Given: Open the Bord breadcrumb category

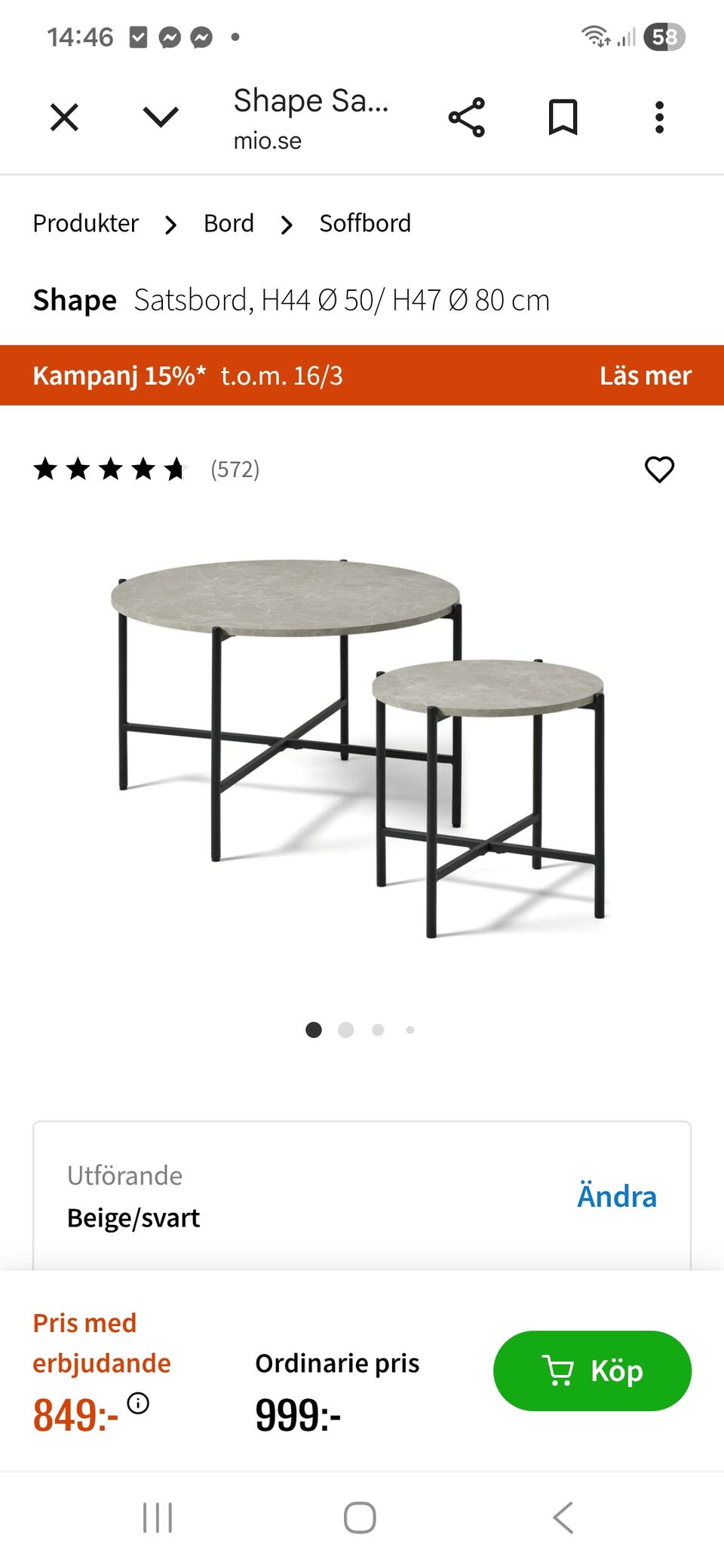Looking at the screenshot, I should tap(229, 223).
